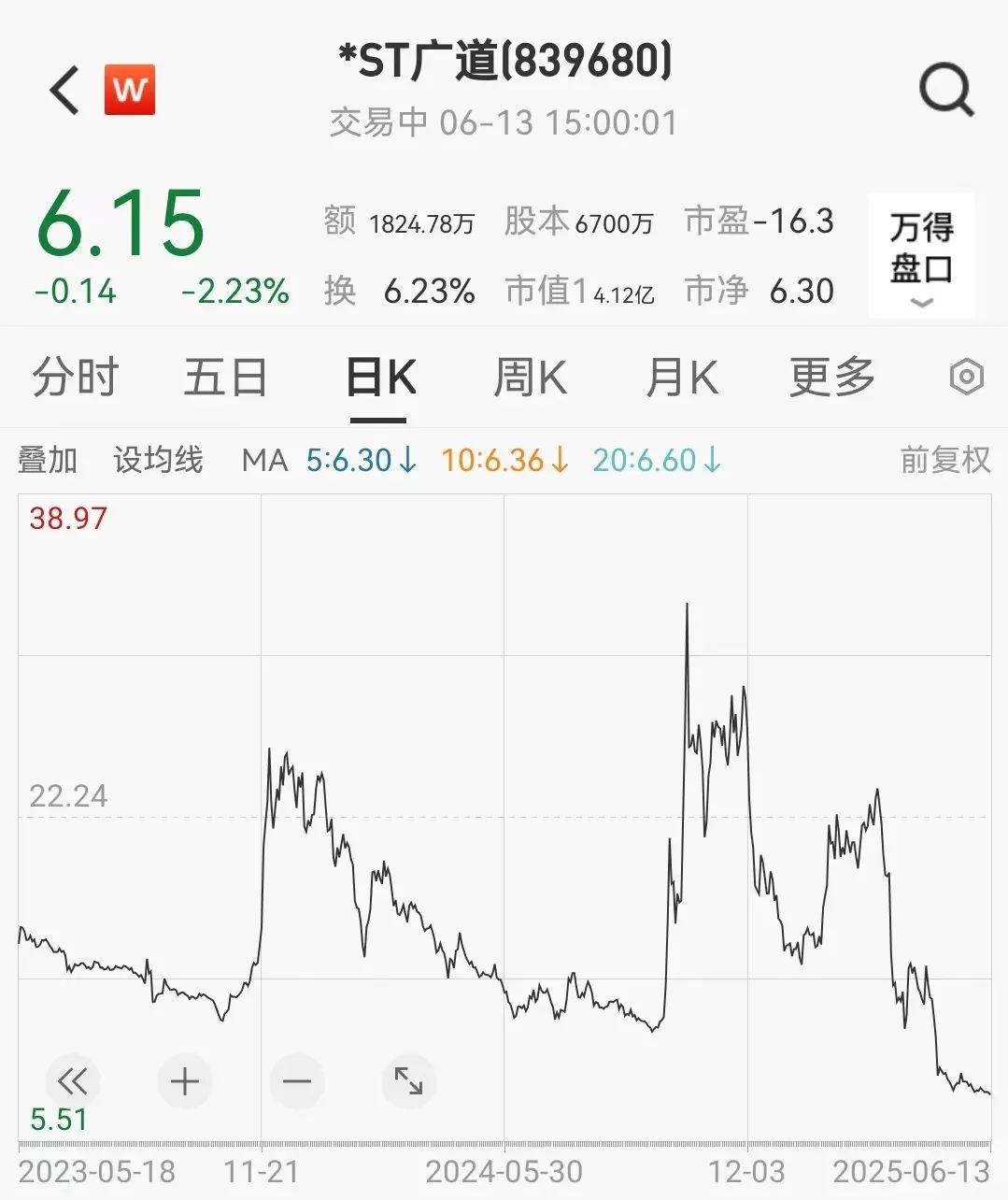Open the Wind app home via W icon
The width and height of the screenshot is (1008, 1200).
coord(130,90)
